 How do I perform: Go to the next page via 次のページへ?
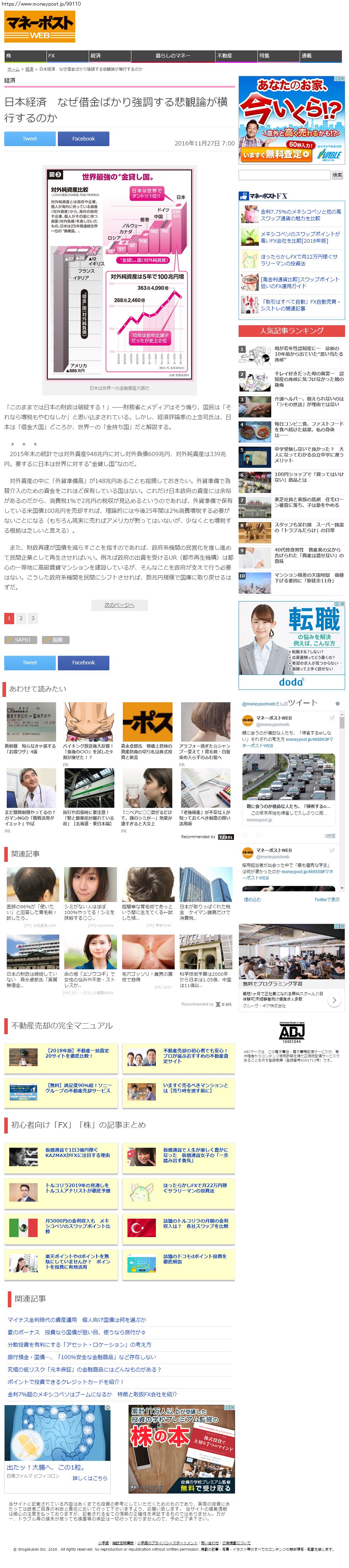(x=119, y=604)
